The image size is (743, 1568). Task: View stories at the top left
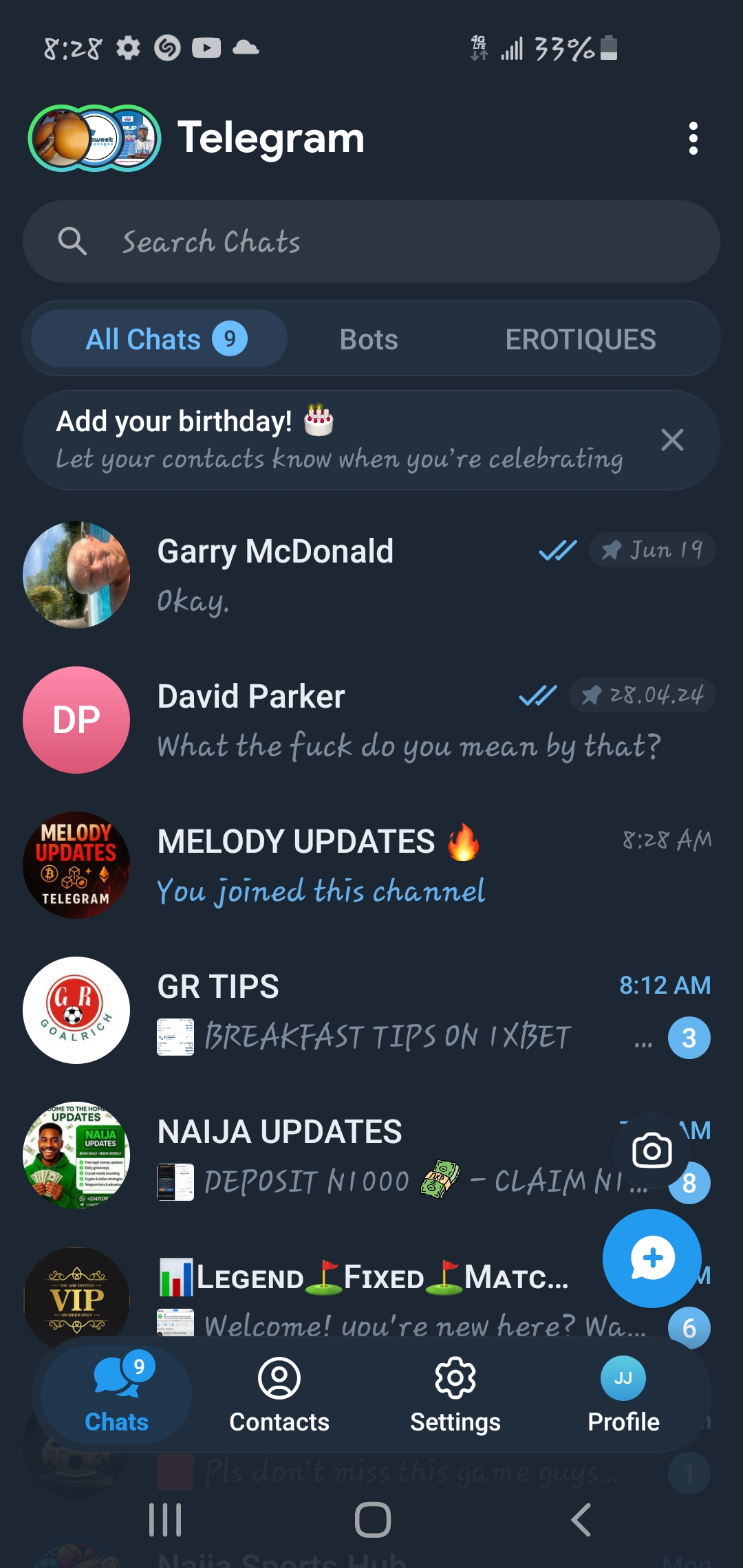point(95,138)
